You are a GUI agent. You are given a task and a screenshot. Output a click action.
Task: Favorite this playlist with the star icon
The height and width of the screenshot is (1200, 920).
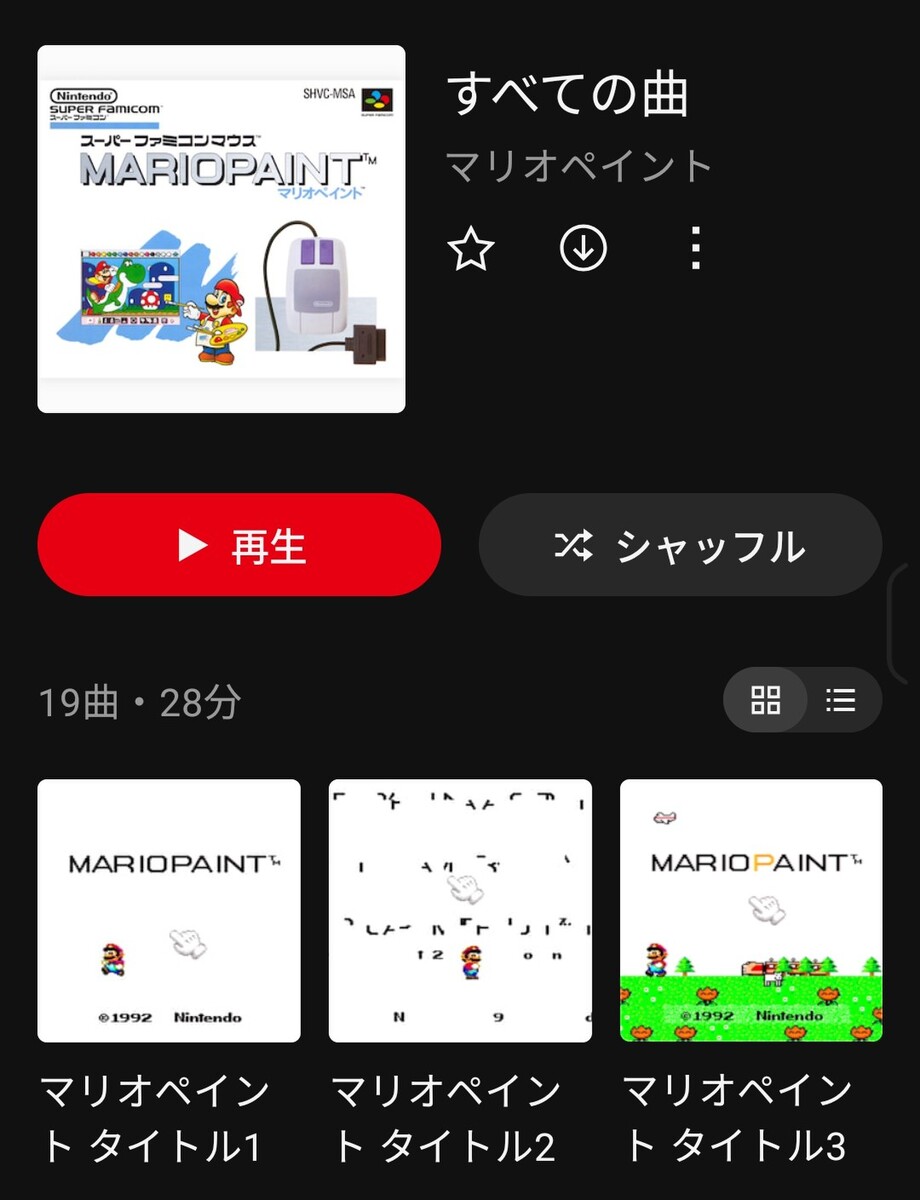tap(471, 248)
